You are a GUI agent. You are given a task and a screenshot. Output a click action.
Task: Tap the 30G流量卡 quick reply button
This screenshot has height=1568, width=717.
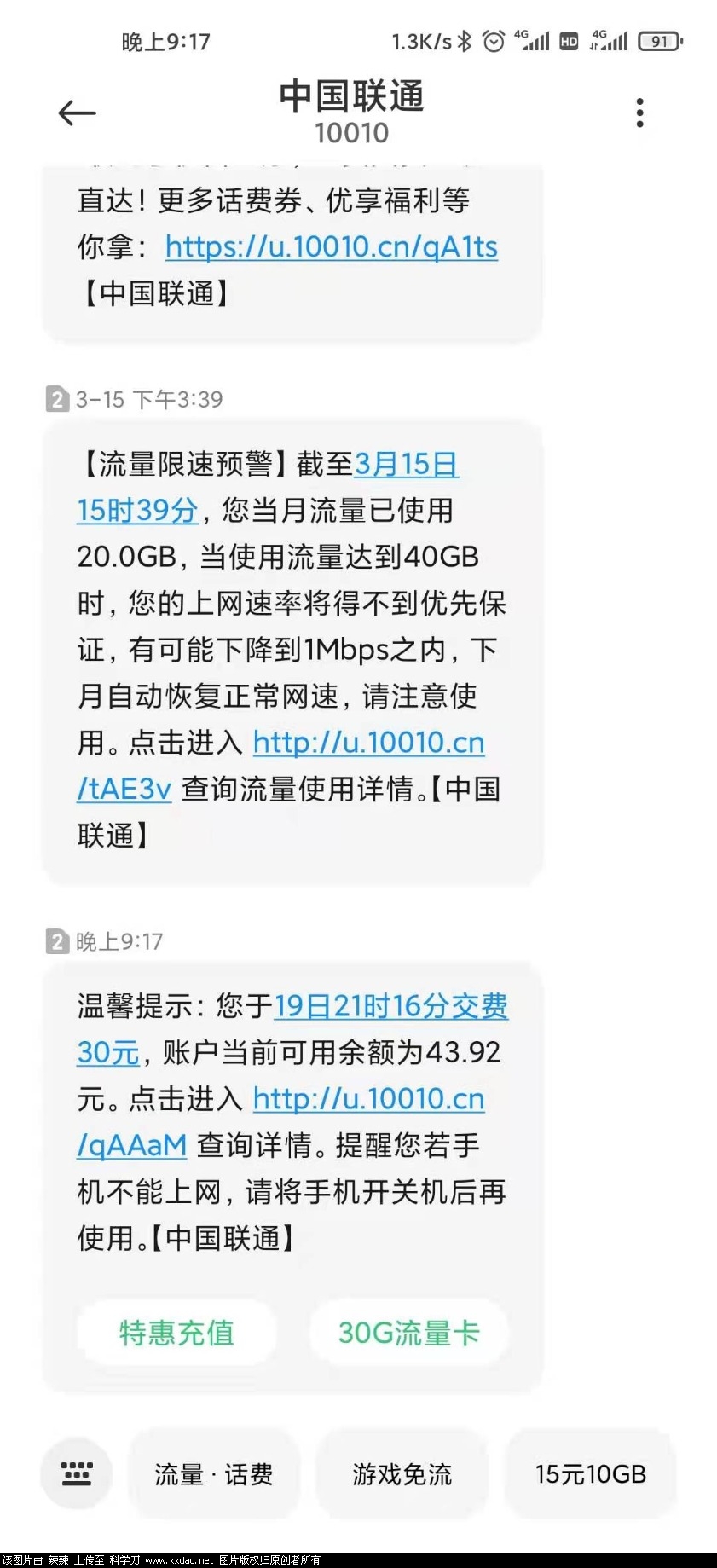(x=409, y=1333)
